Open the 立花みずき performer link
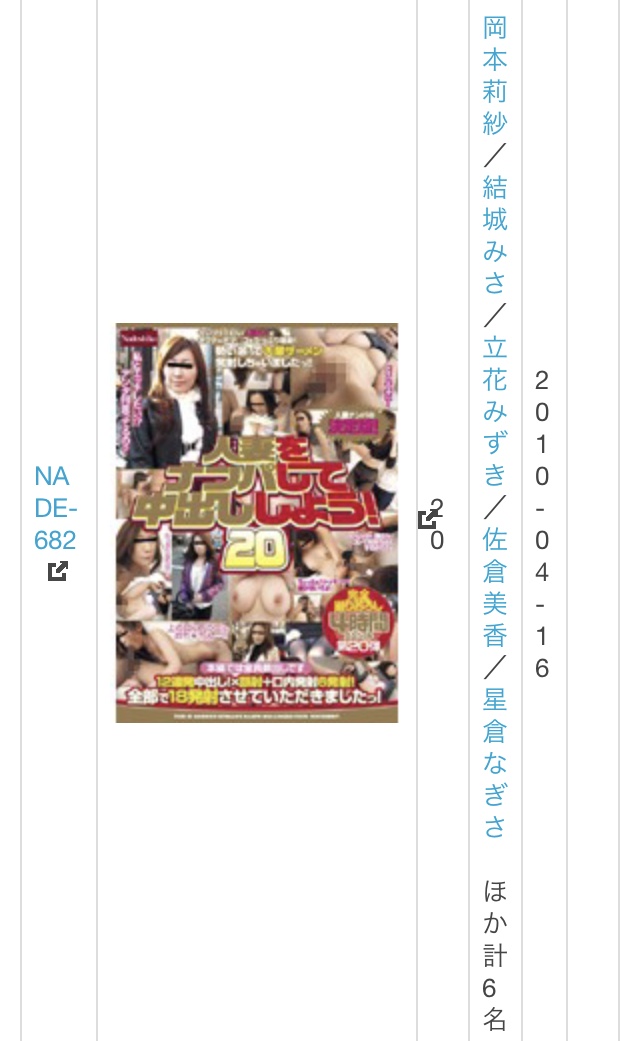This screenshot has height=1041, width=640. click(495, 411)
